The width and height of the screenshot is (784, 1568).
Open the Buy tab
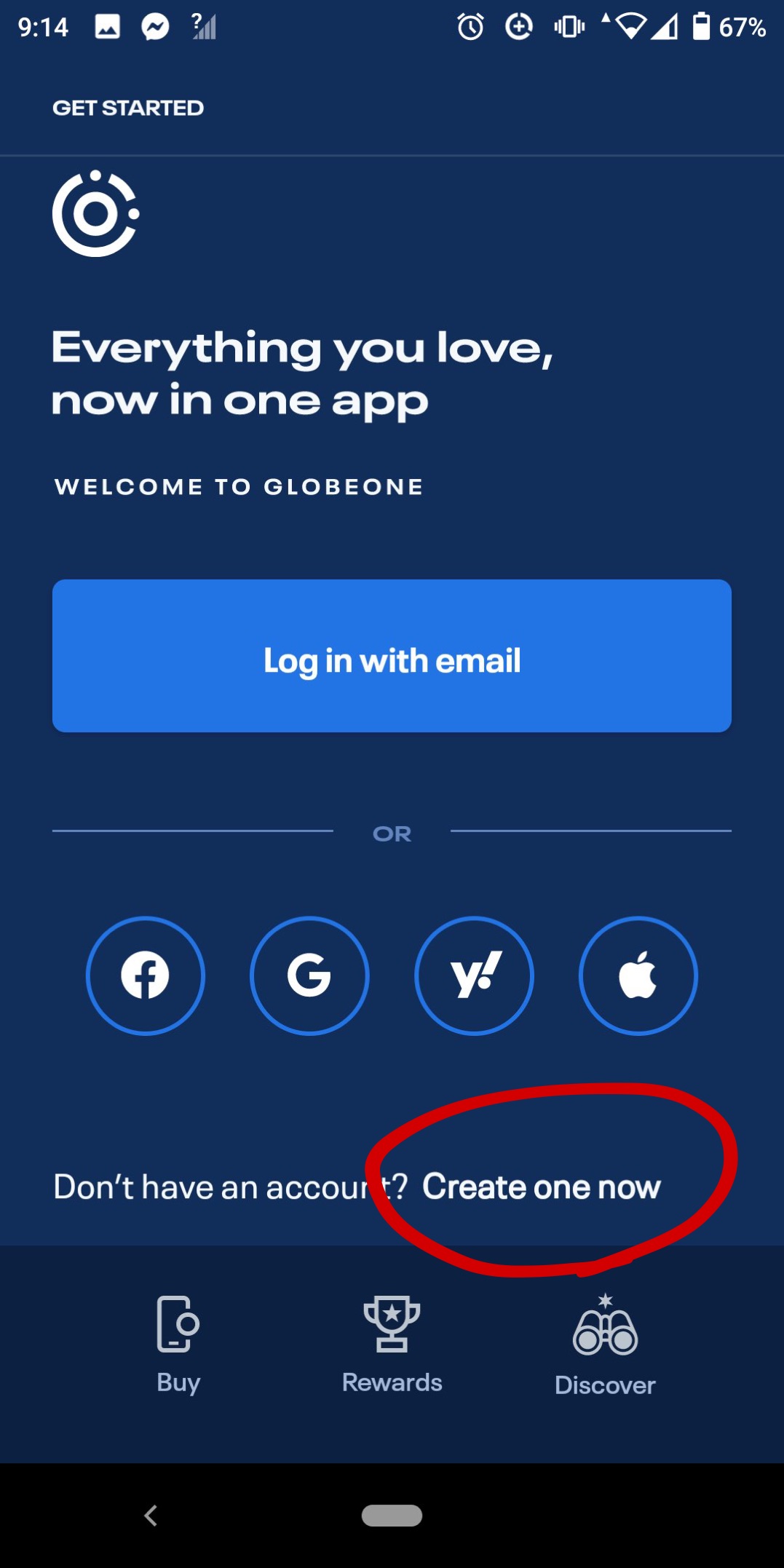click(178, 1345)
